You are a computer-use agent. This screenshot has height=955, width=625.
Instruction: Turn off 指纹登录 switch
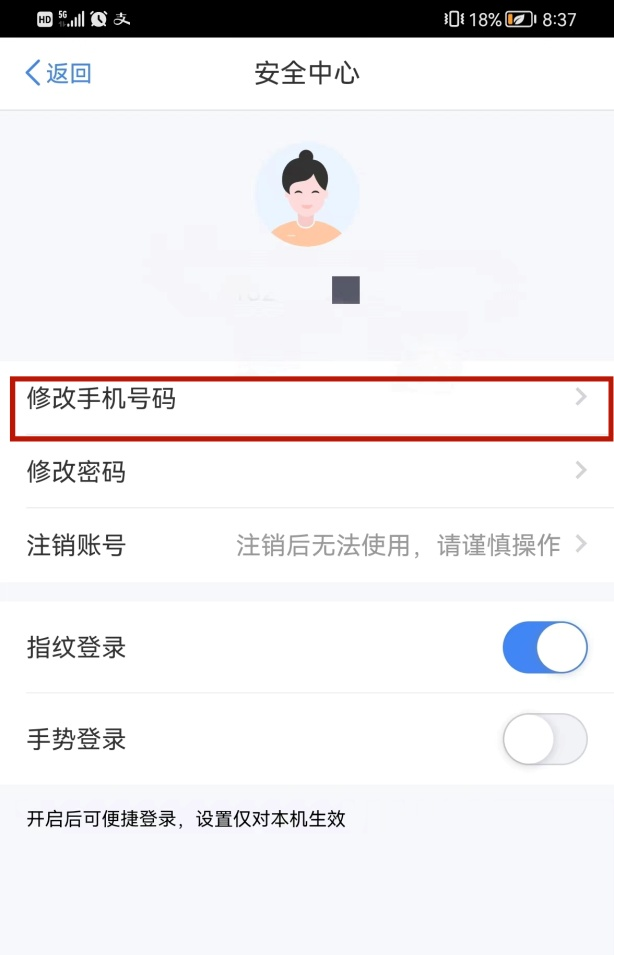point(544,647)
